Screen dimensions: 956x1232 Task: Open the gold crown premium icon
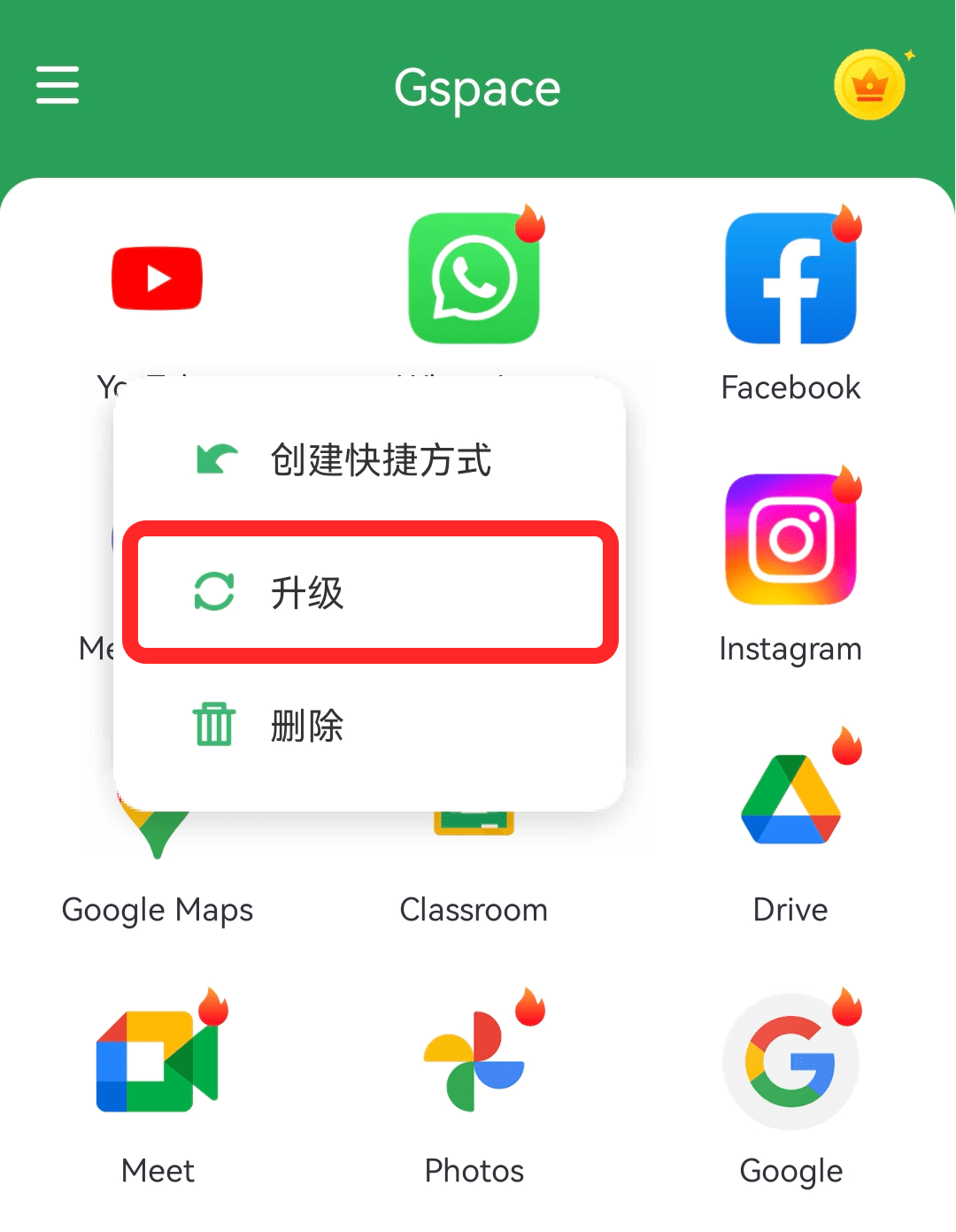tap(870, 86)
